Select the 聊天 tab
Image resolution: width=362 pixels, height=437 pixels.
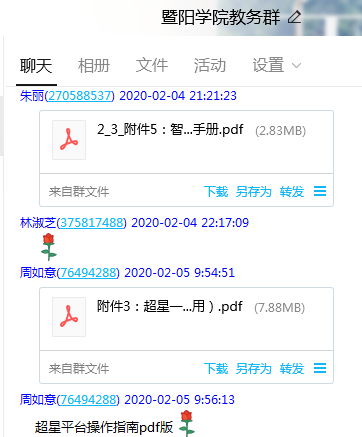coord(36,65)
